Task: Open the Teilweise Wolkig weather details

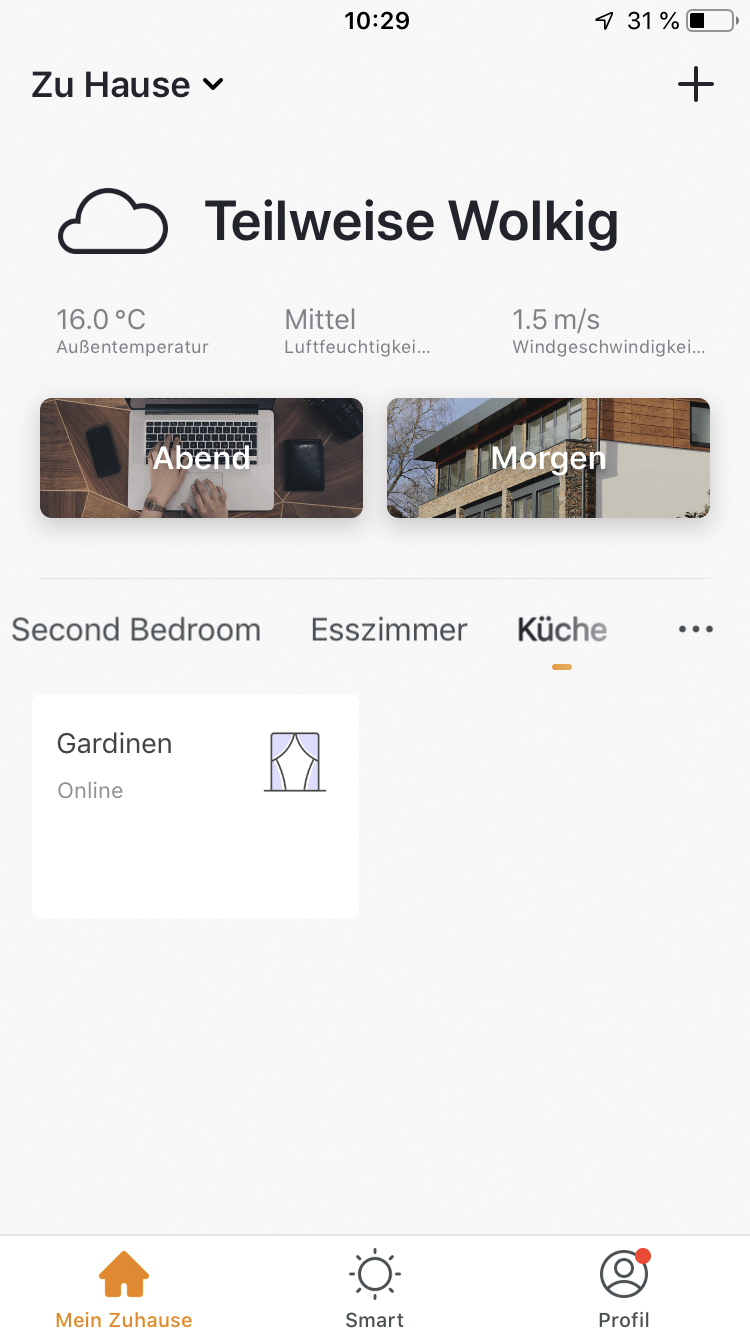Action: (410, 222)
